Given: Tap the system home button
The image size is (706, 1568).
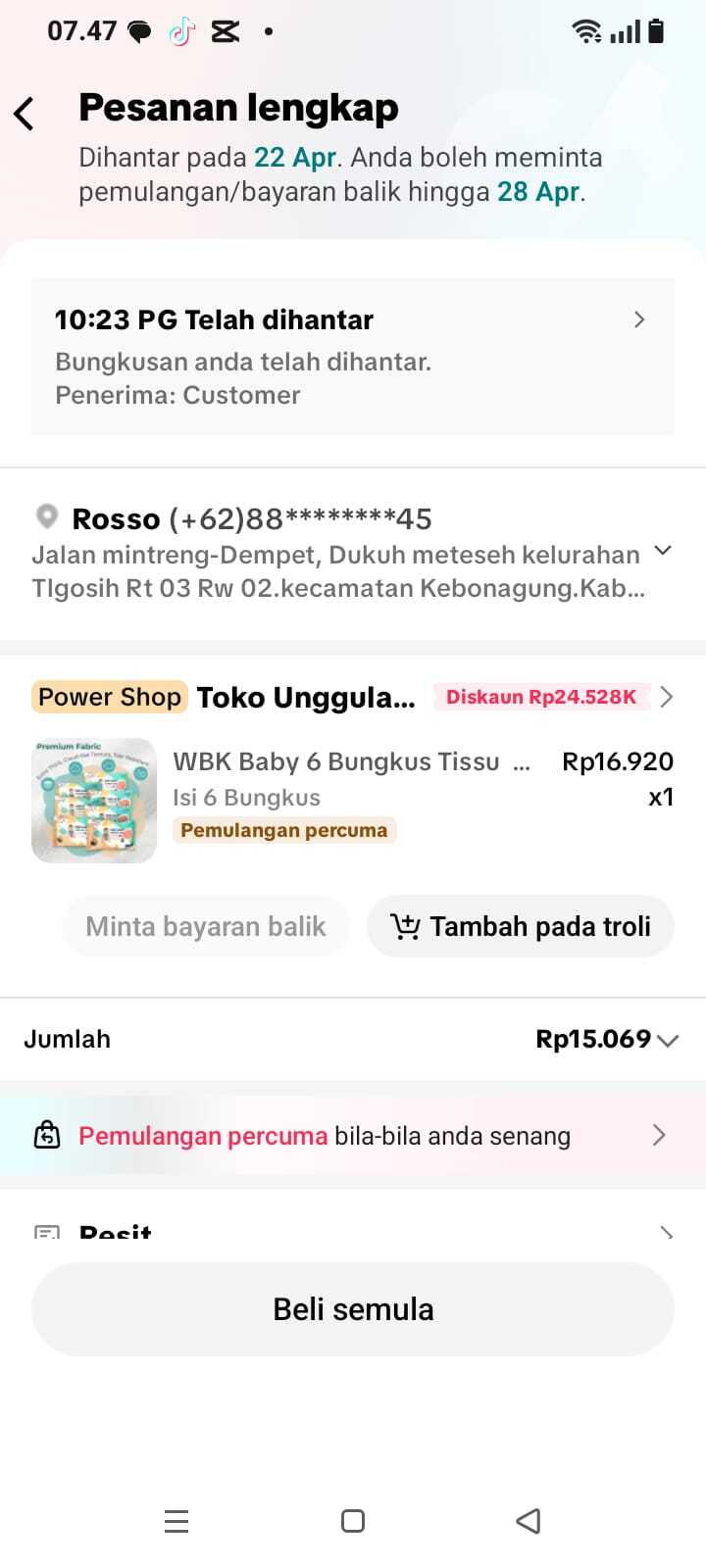Looking at the screenshot, I should [x=353, y=1521].
